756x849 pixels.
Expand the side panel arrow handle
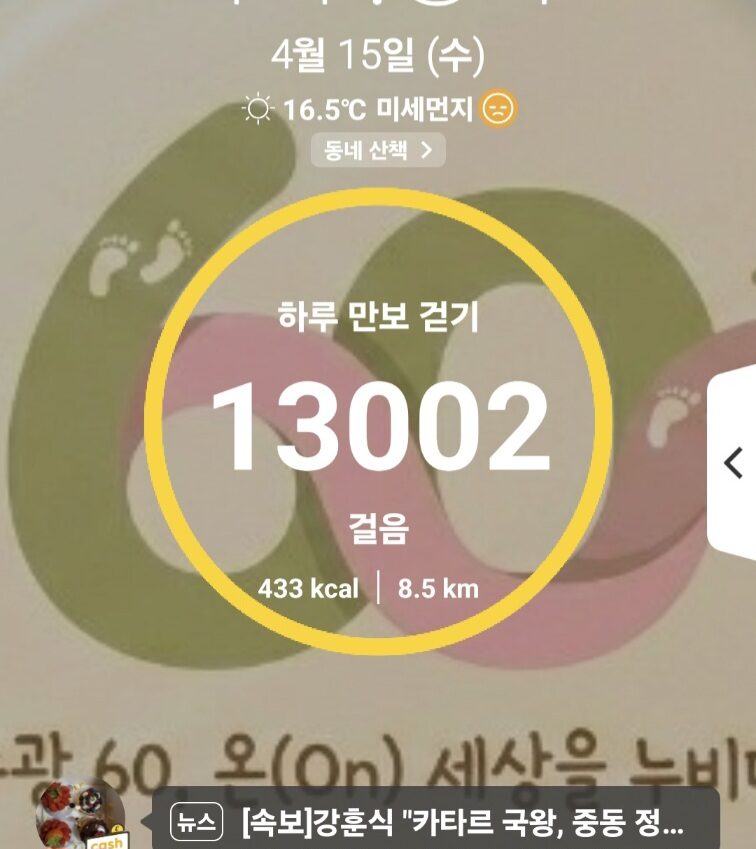733,462
